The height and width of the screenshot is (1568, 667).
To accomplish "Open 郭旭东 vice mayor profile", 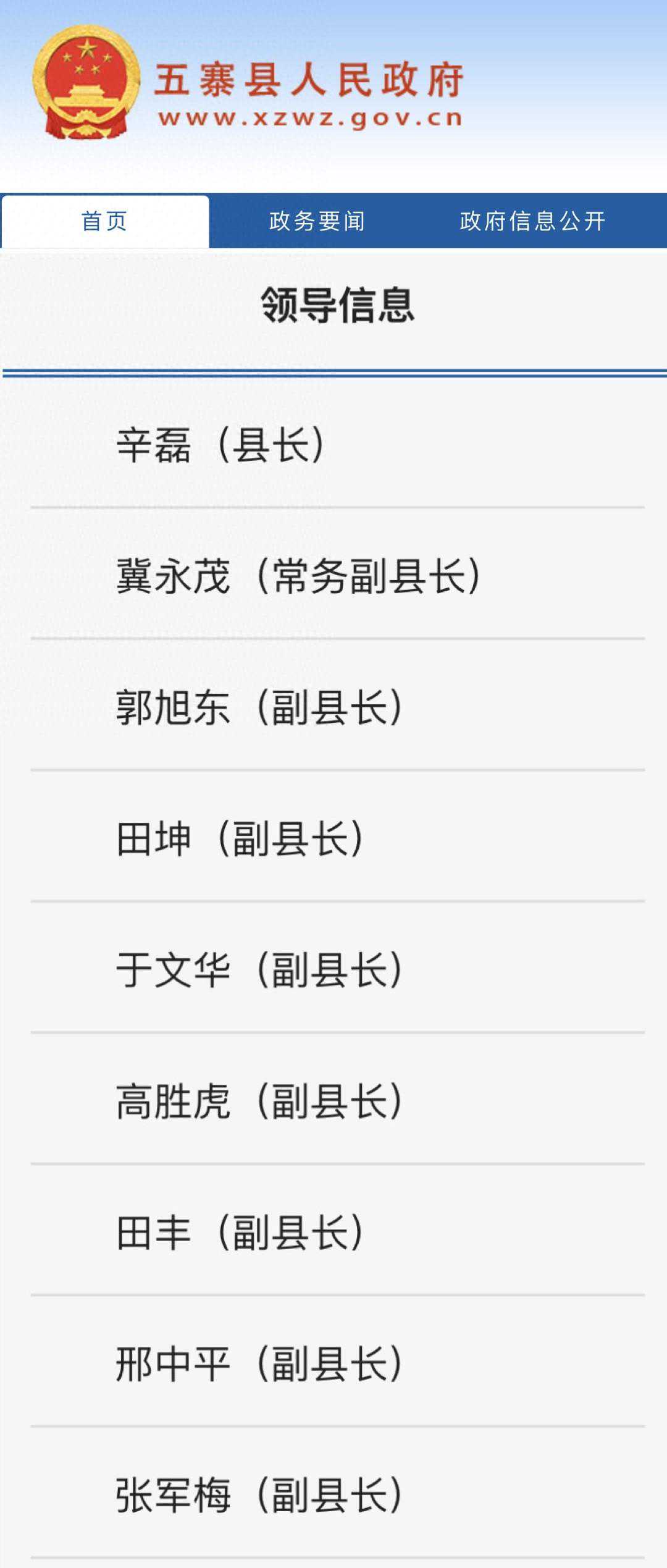I will click(259, 707).
